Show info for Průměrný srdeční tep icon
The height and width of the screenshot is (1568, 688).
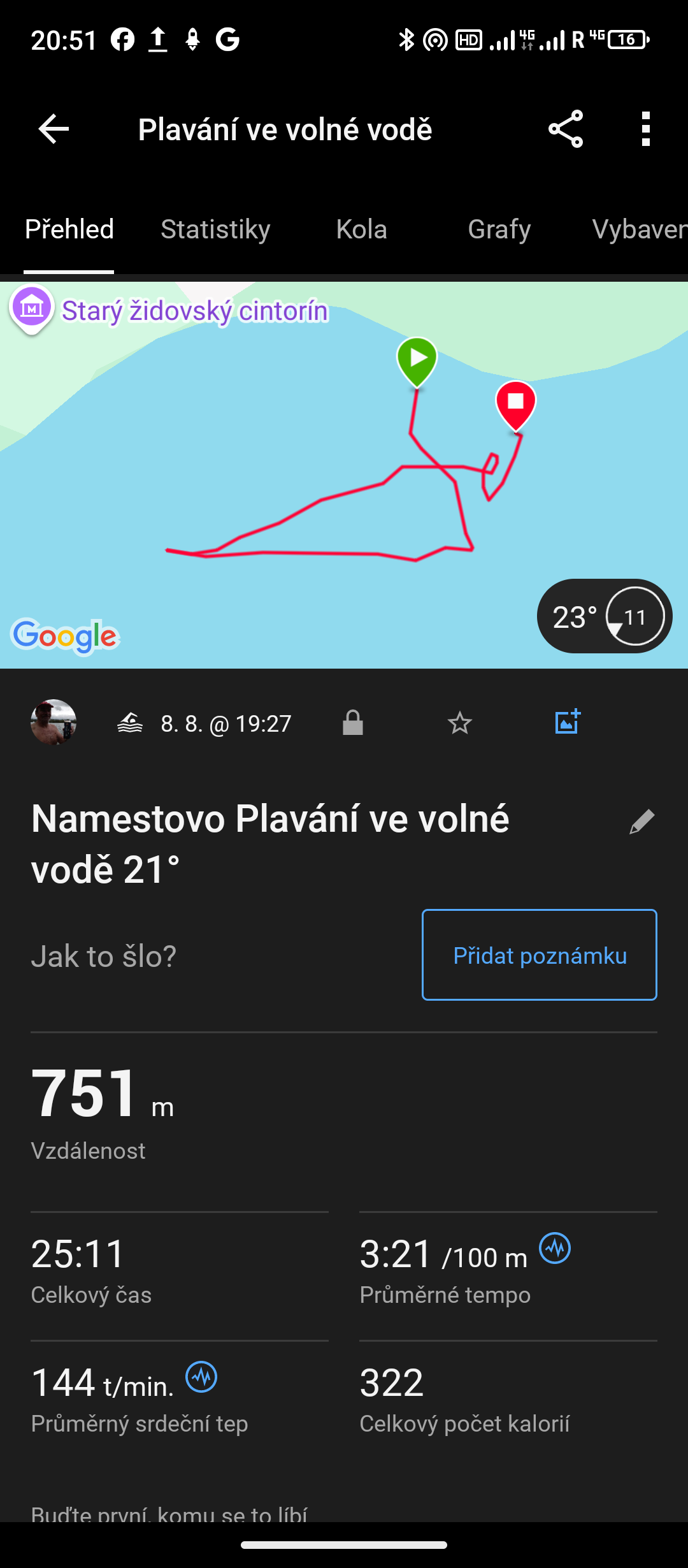click(201, 1377)
